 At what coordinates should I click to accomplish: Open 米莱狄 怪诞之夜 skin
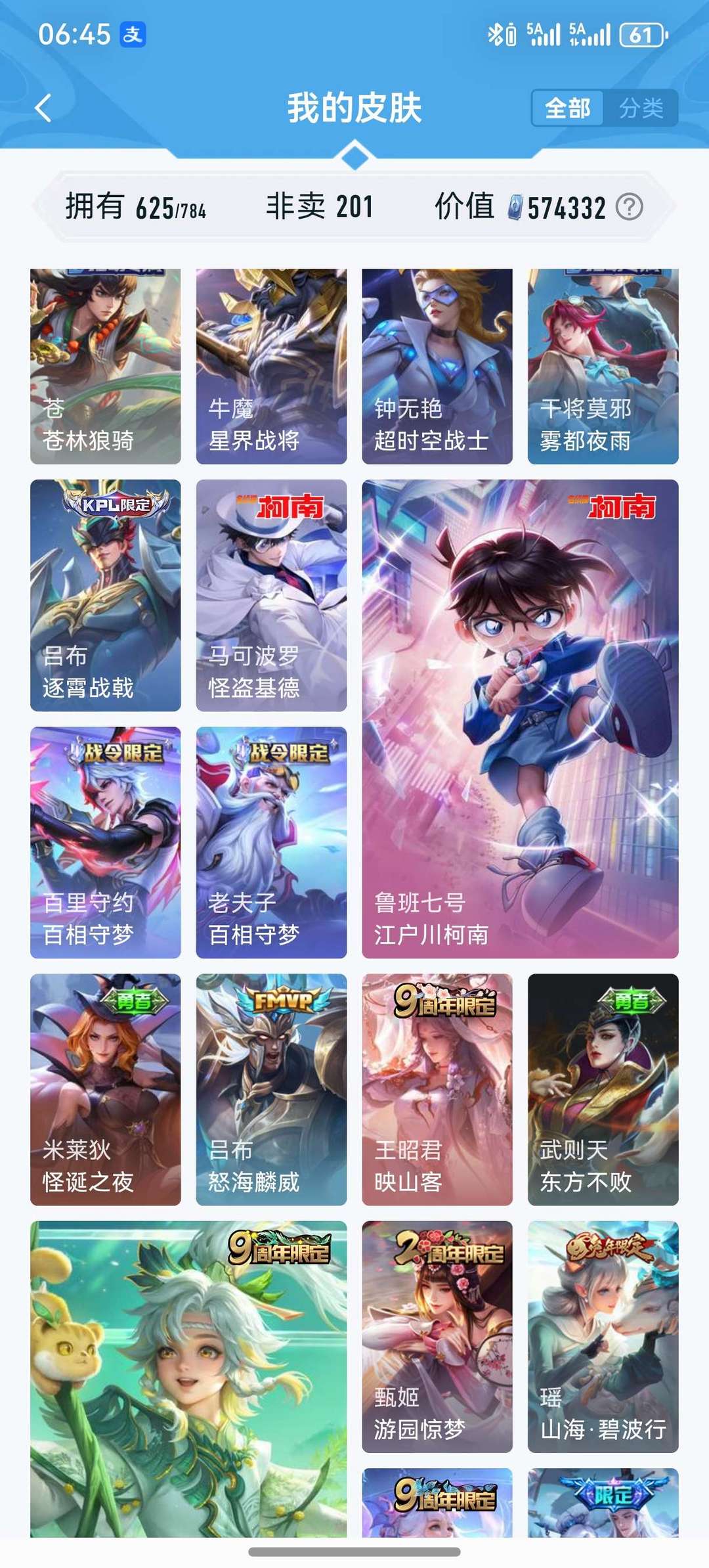105,1089
